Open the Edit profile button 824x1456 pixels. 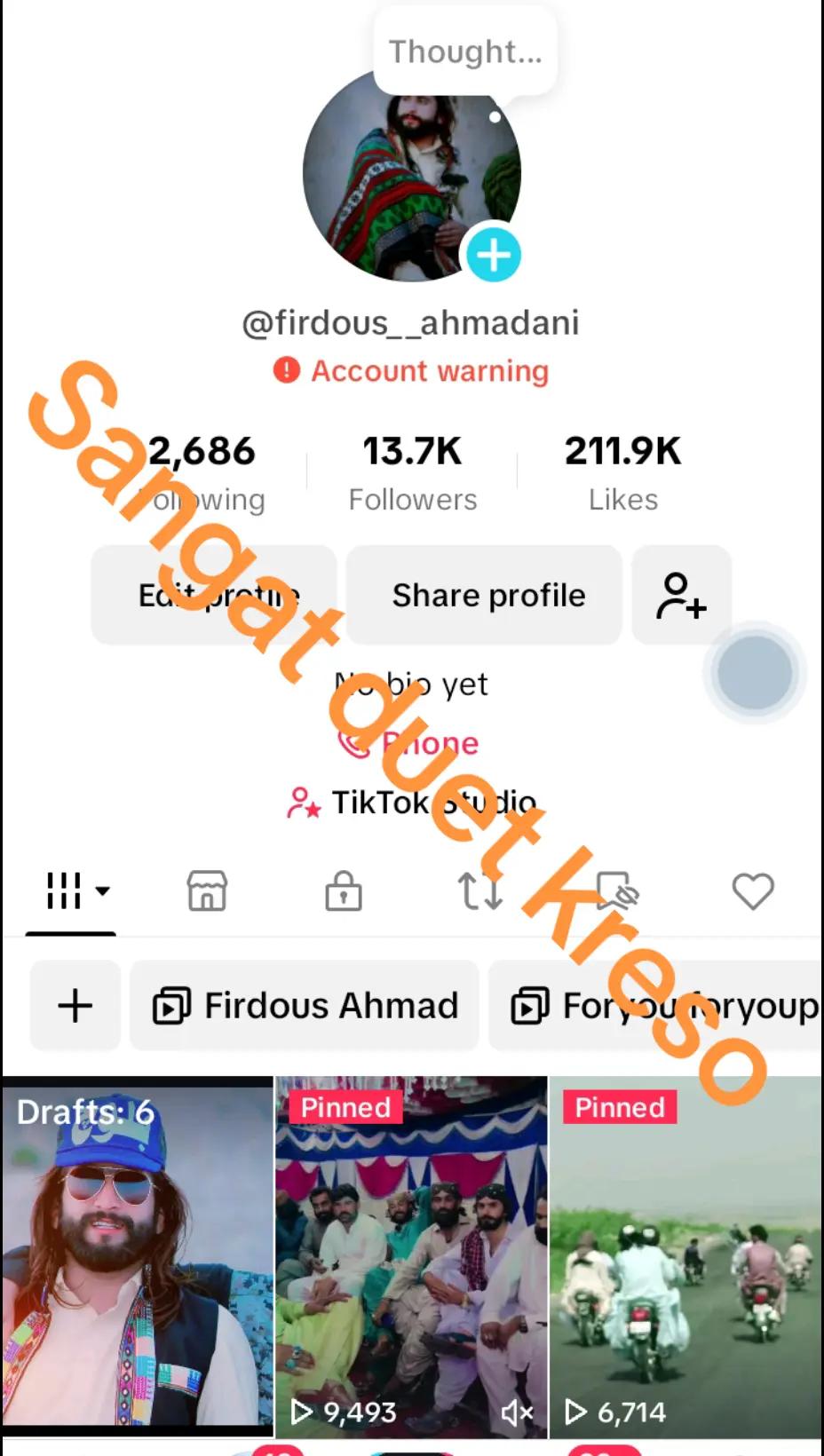click(214, 595)
